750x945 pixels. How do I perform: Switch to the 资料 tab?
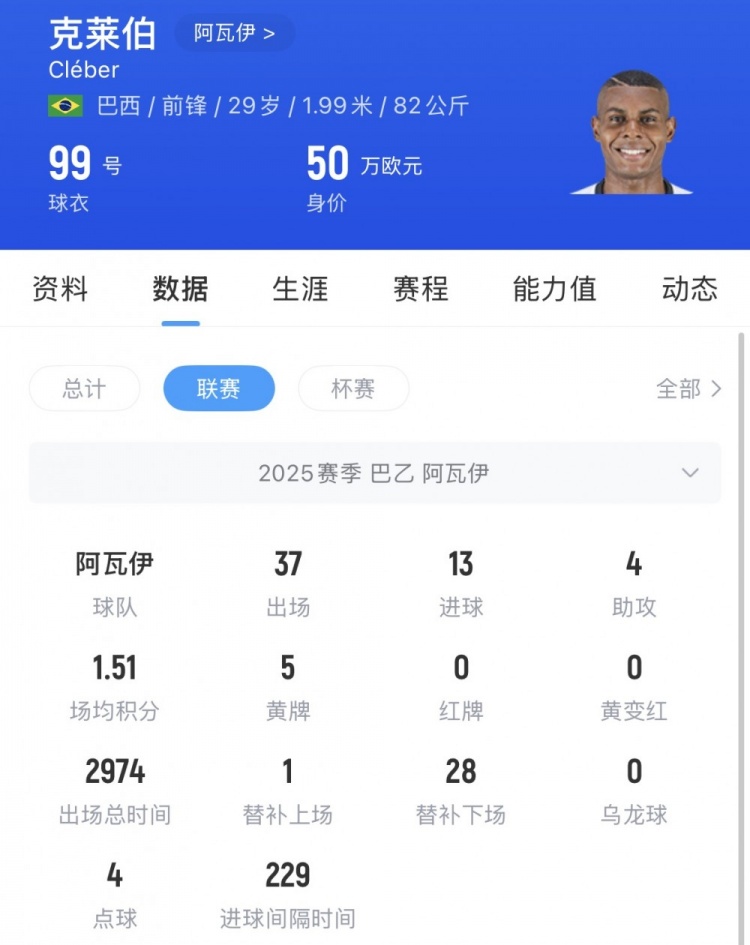click(60, 290)
